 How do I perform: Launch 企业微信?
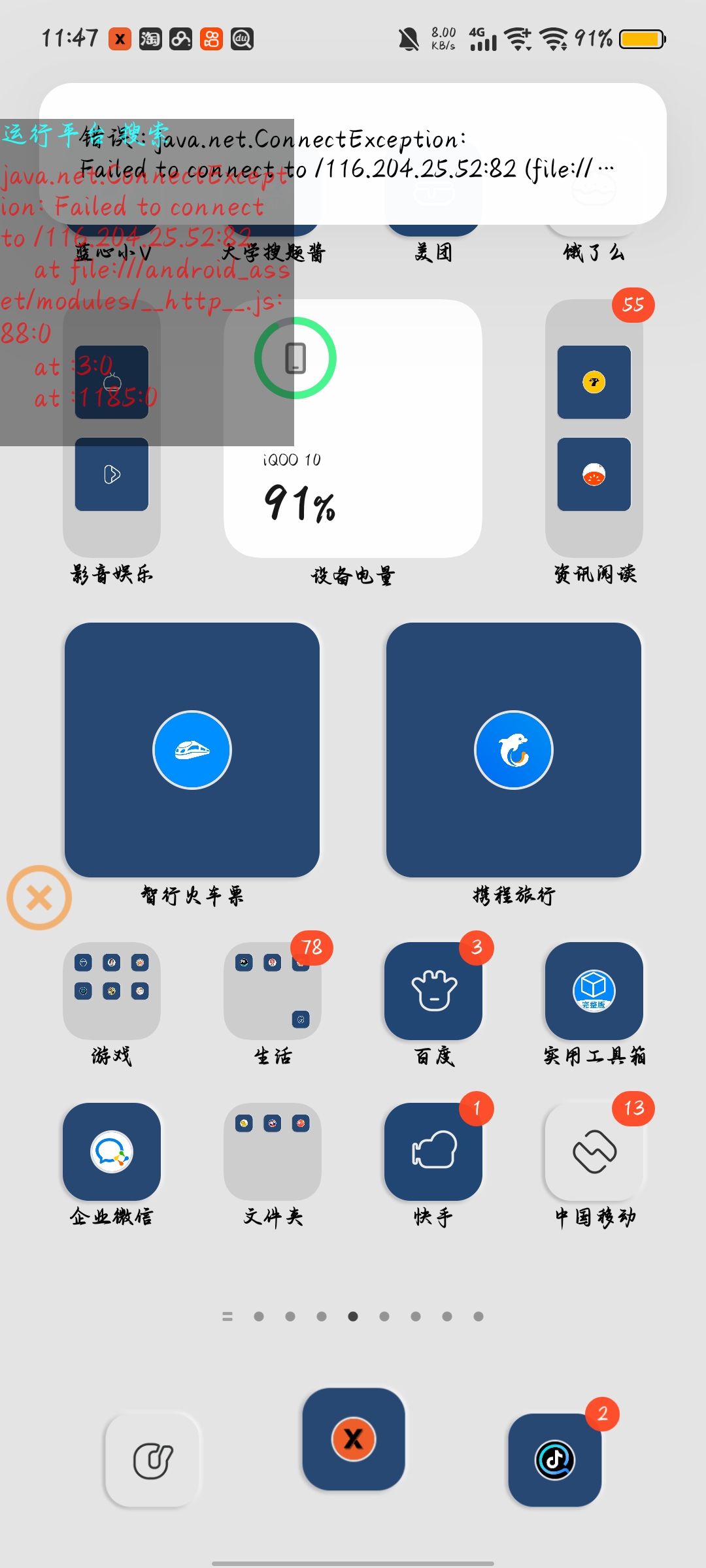click(x=111, y=1151)
